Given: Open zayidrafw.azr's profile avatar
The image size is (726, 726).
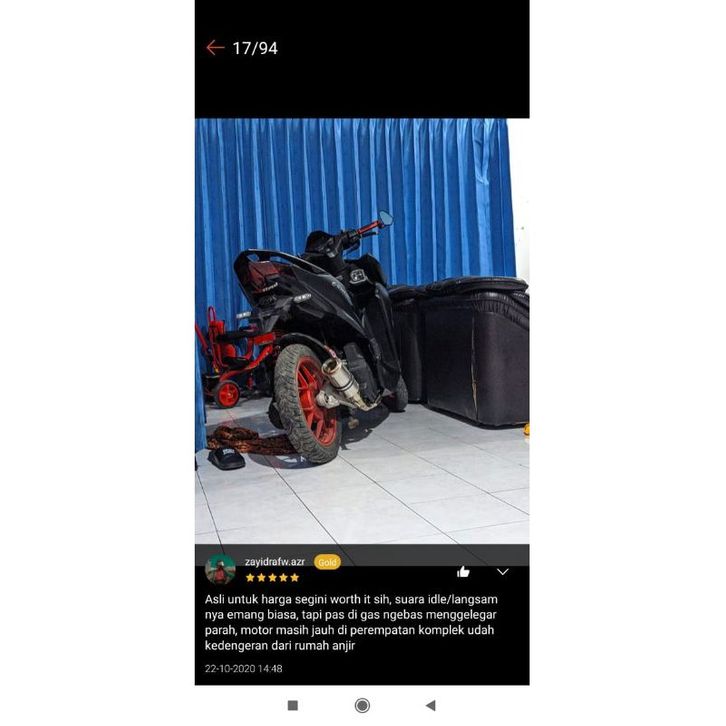Looking at the screenshot, I should (220, 569).
